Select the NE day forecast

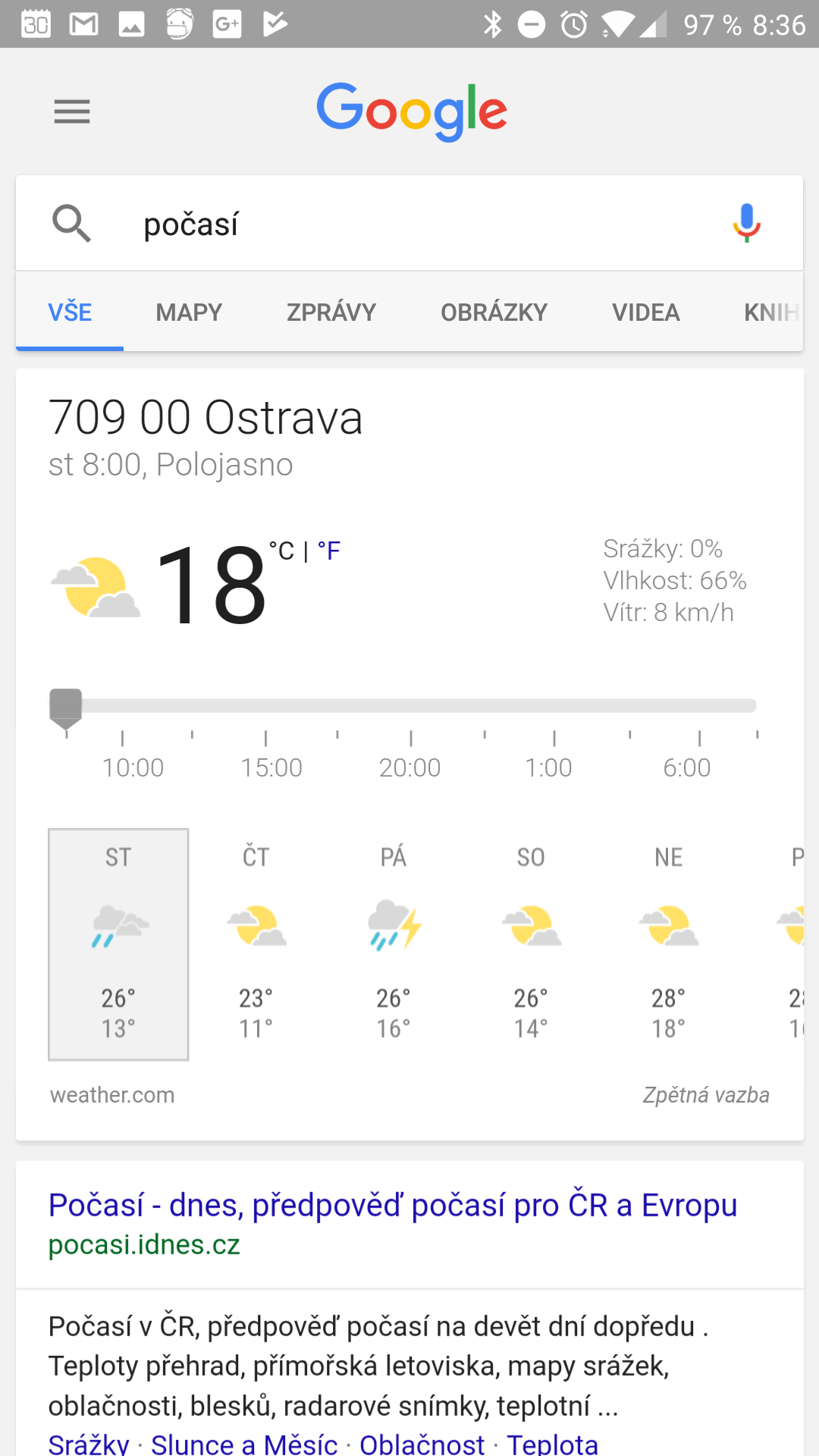[669, 944]
